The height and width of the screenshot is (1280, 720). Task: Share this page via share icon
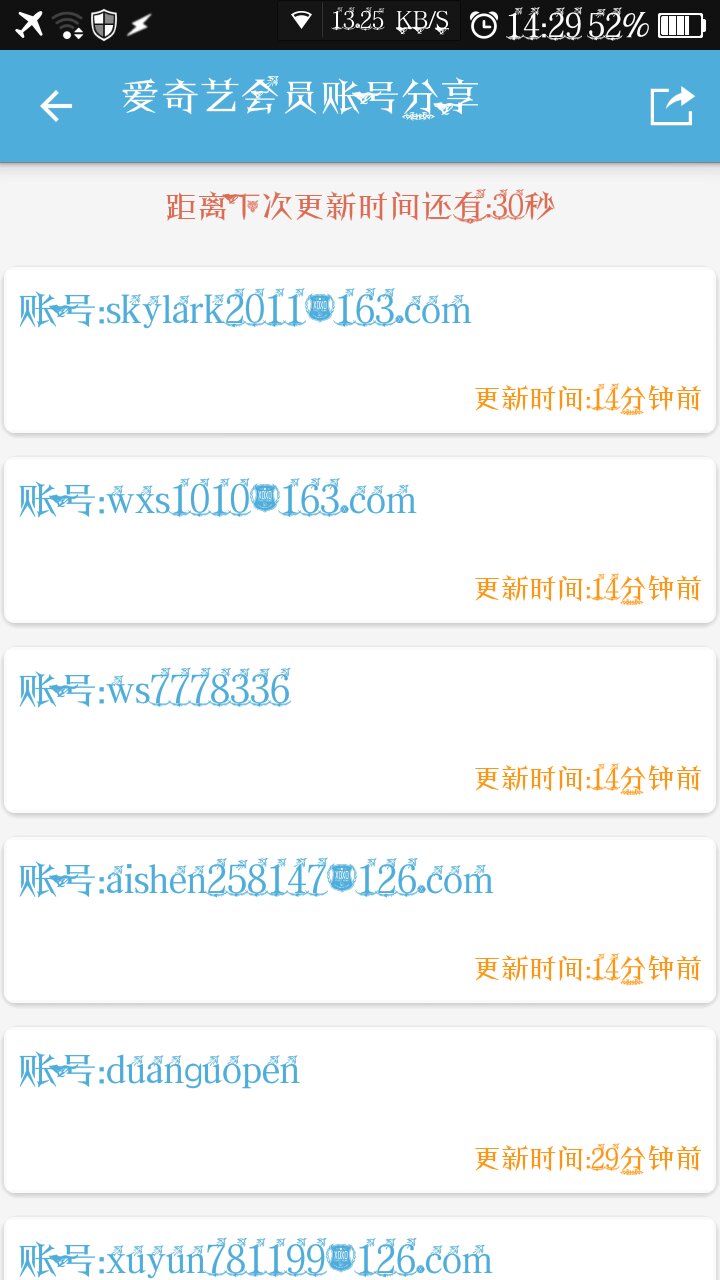pos(671,106)
